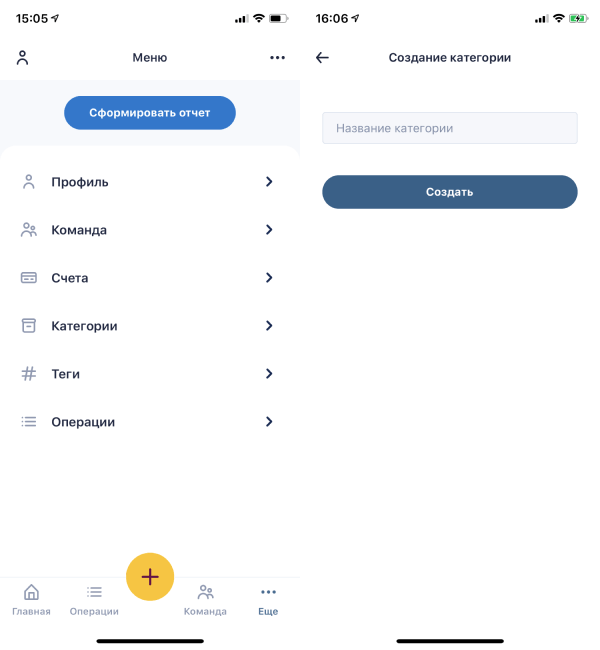
Task: Open the Счета row
Action: coord(150,278)
